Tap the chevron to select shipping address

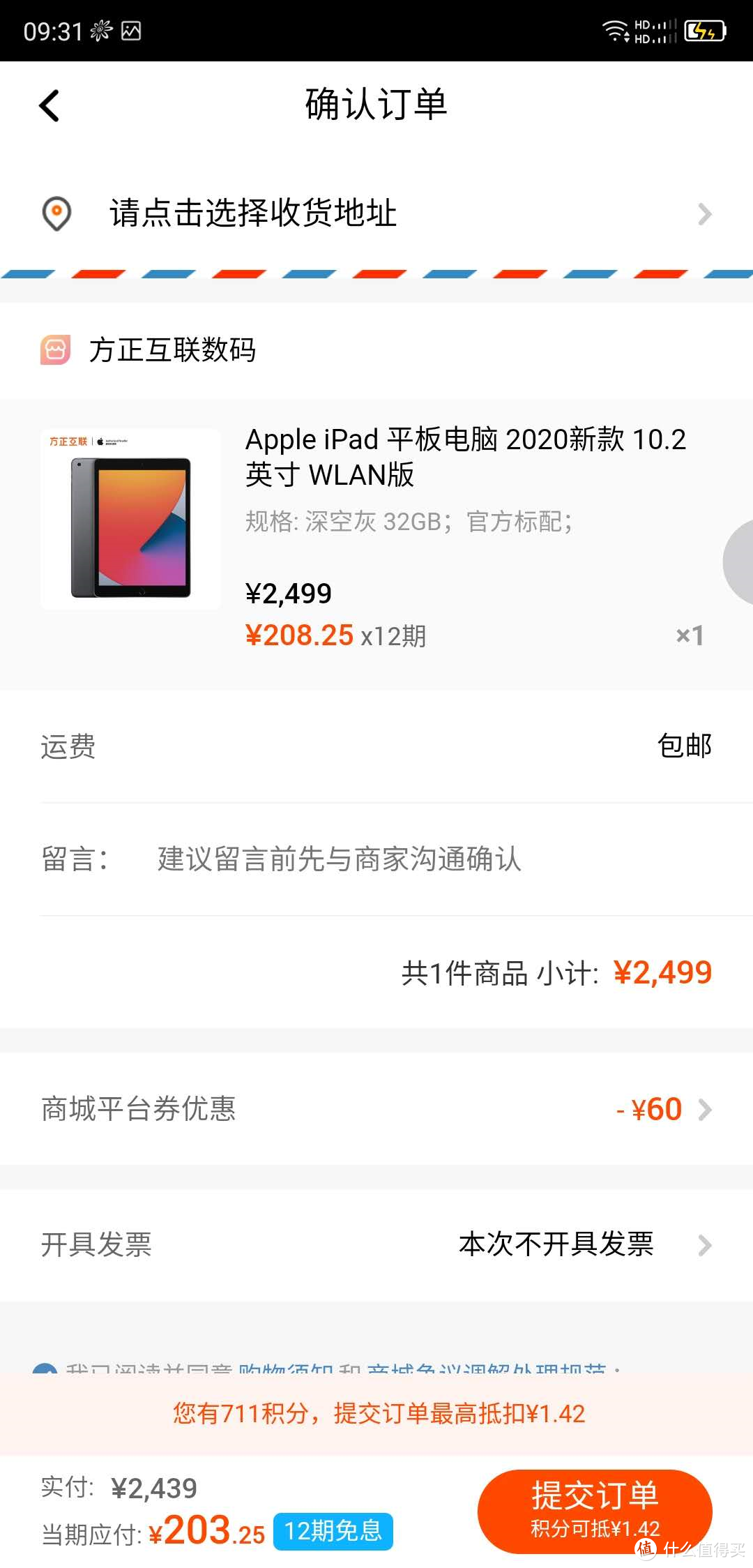[x=706, y=215]
